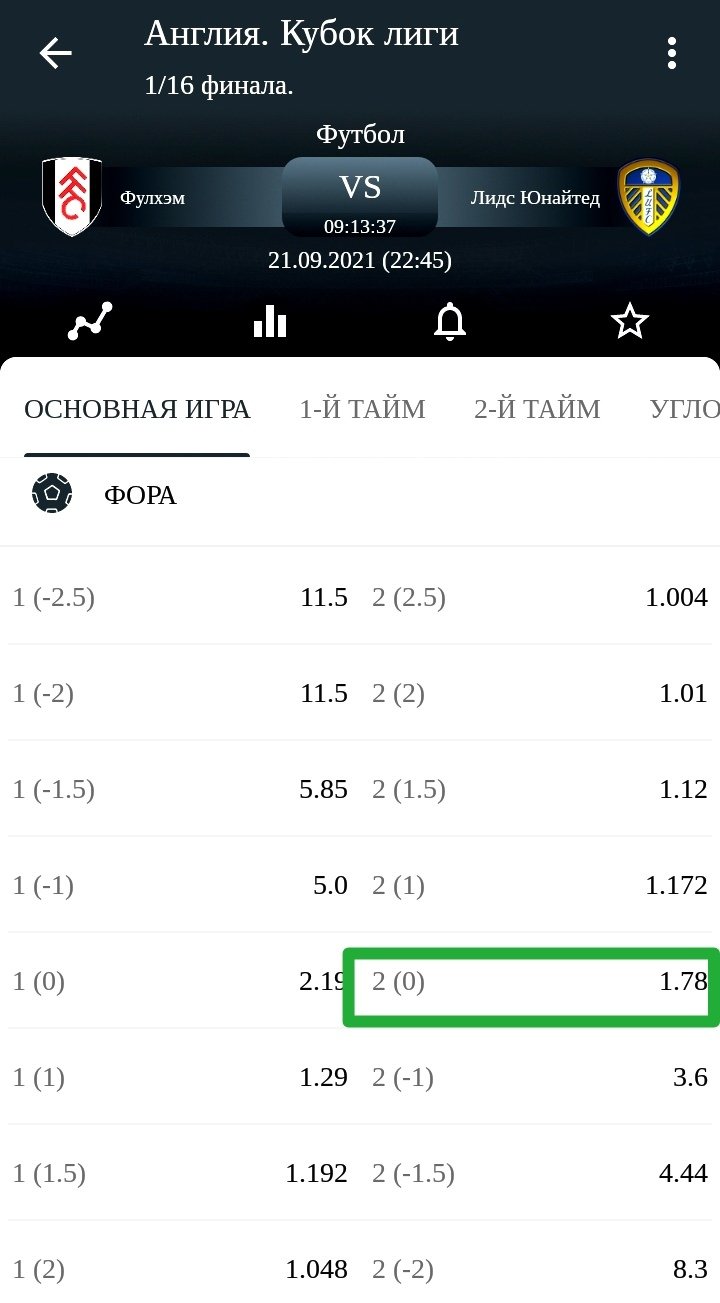This screenshot has width=720, height=1303.
Task: Choose 2 (-2) at odds 8.3
Action: pos(540,1270)
